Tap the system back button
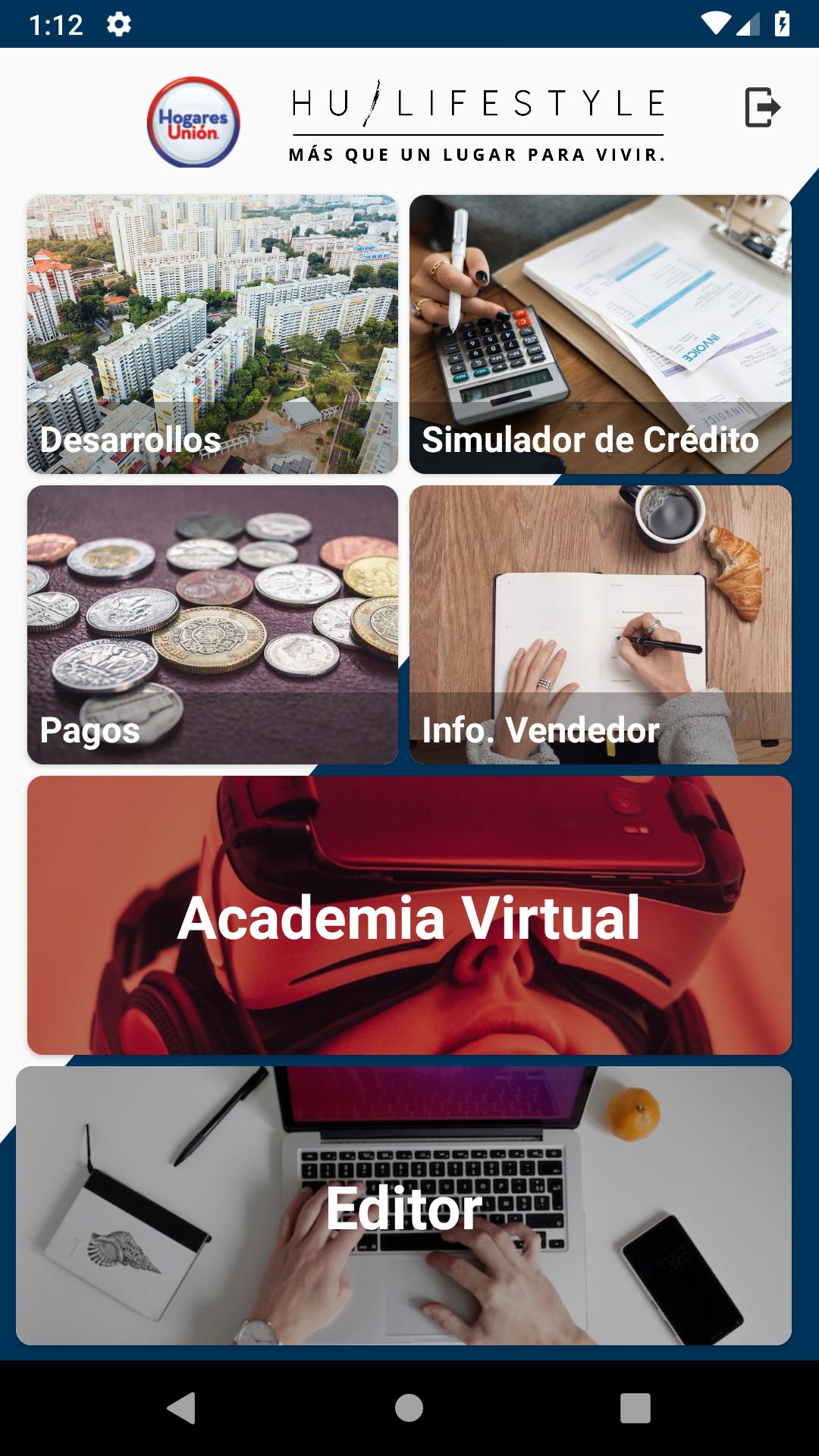 point(182,1408)
